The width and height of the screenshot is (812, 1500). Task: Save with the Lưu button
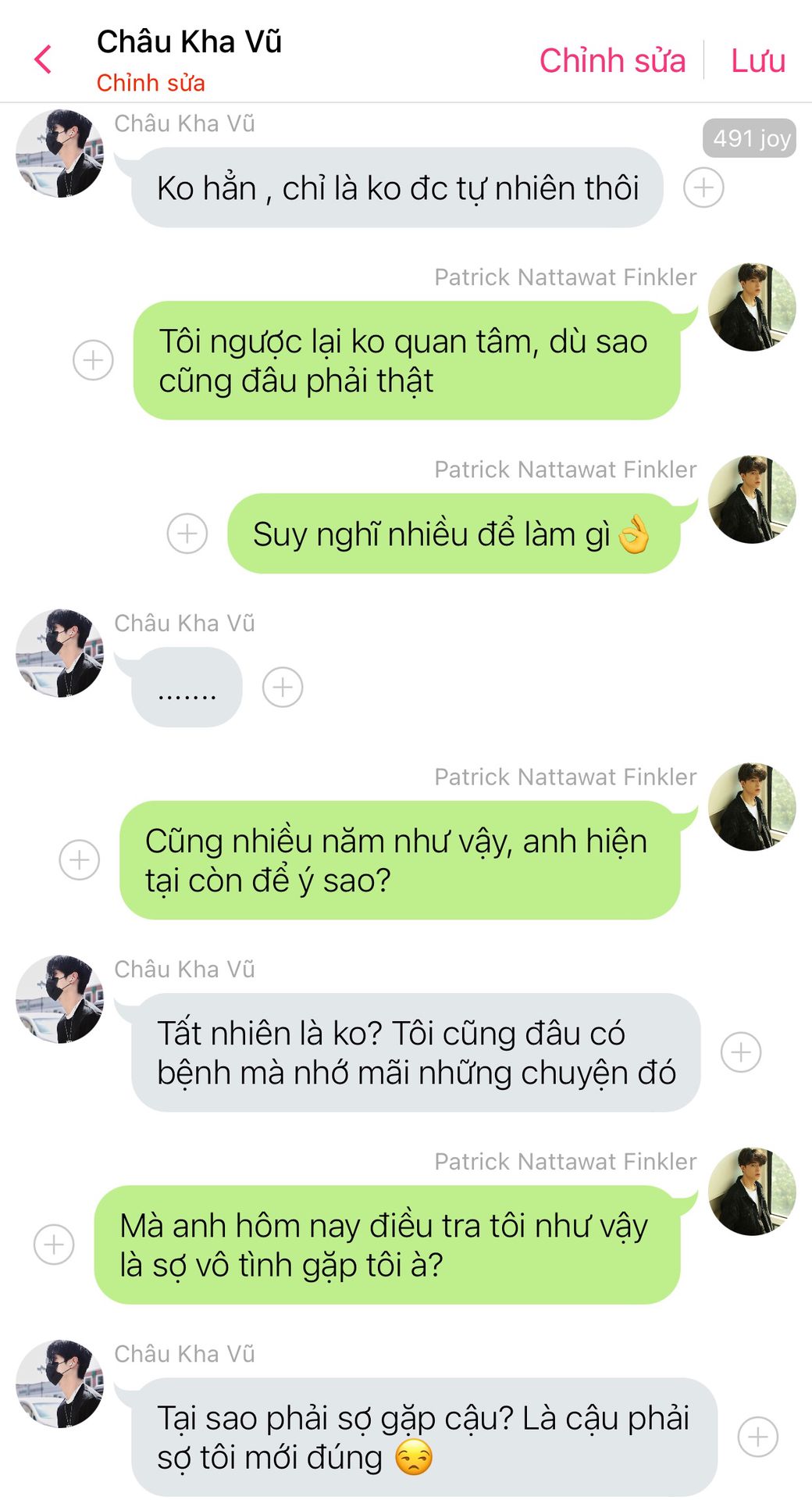757,61
